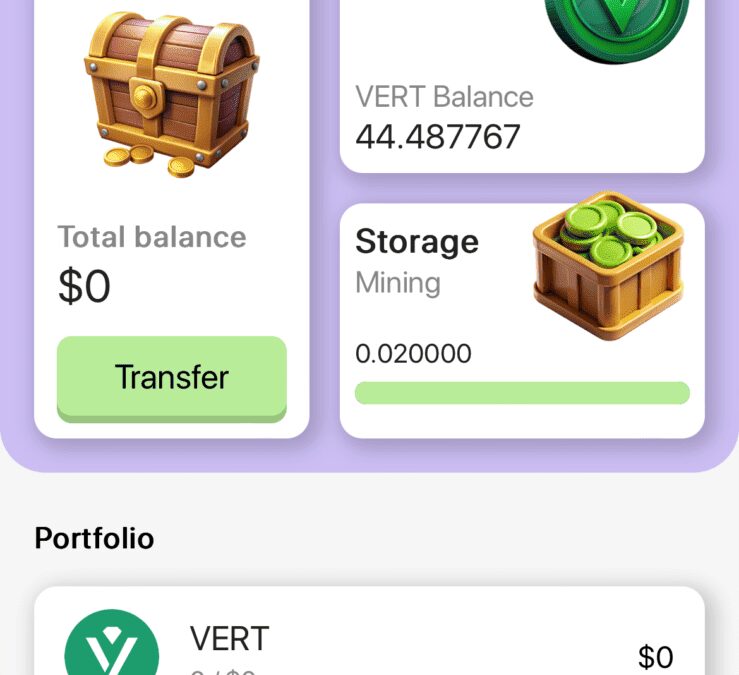The height and width of the screenshot is (675, 739).
Task: Open the Storage Mining card
Action: 521,319
